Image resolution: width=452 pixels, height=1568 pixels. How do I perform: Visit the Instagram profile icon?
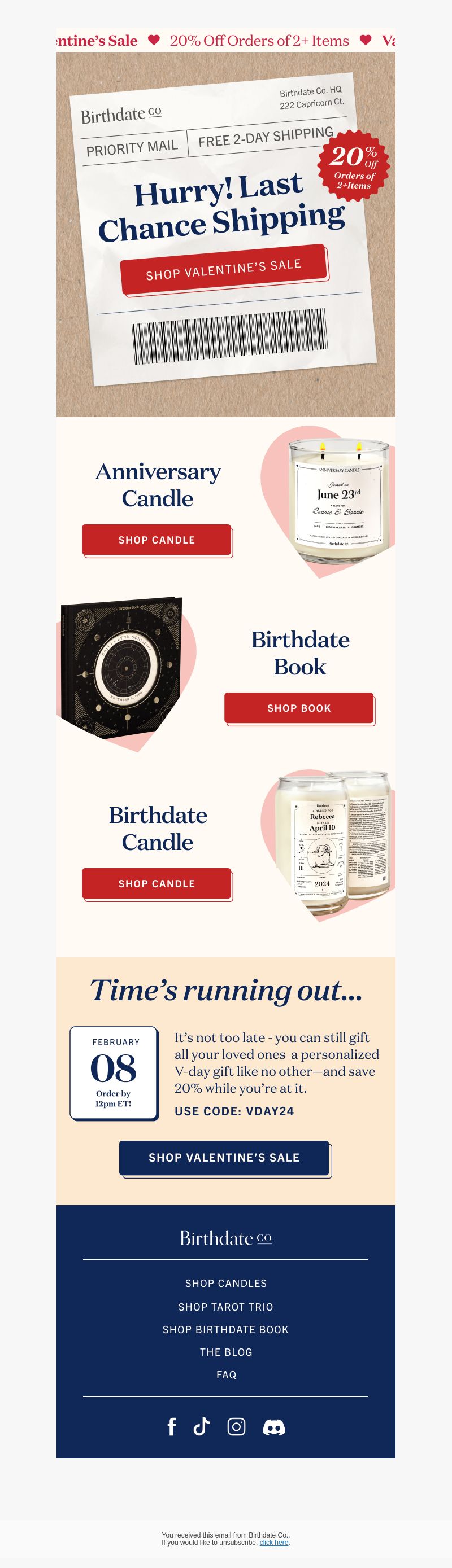[236, 1427]
